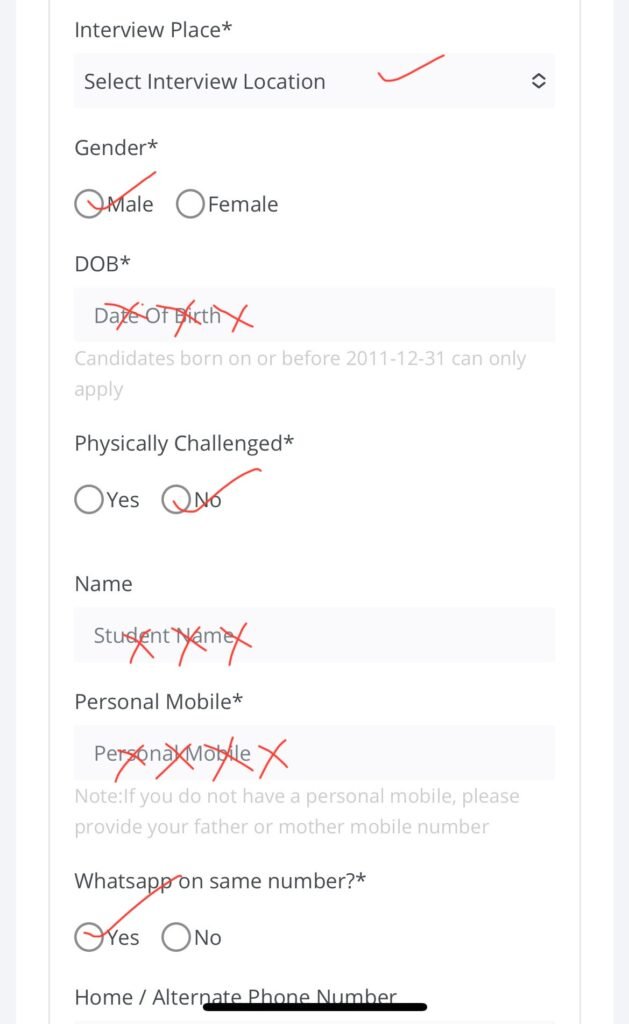Focus the Student Name field
This screenshot has height=1024, width=629.
click(x=313, y=635)
